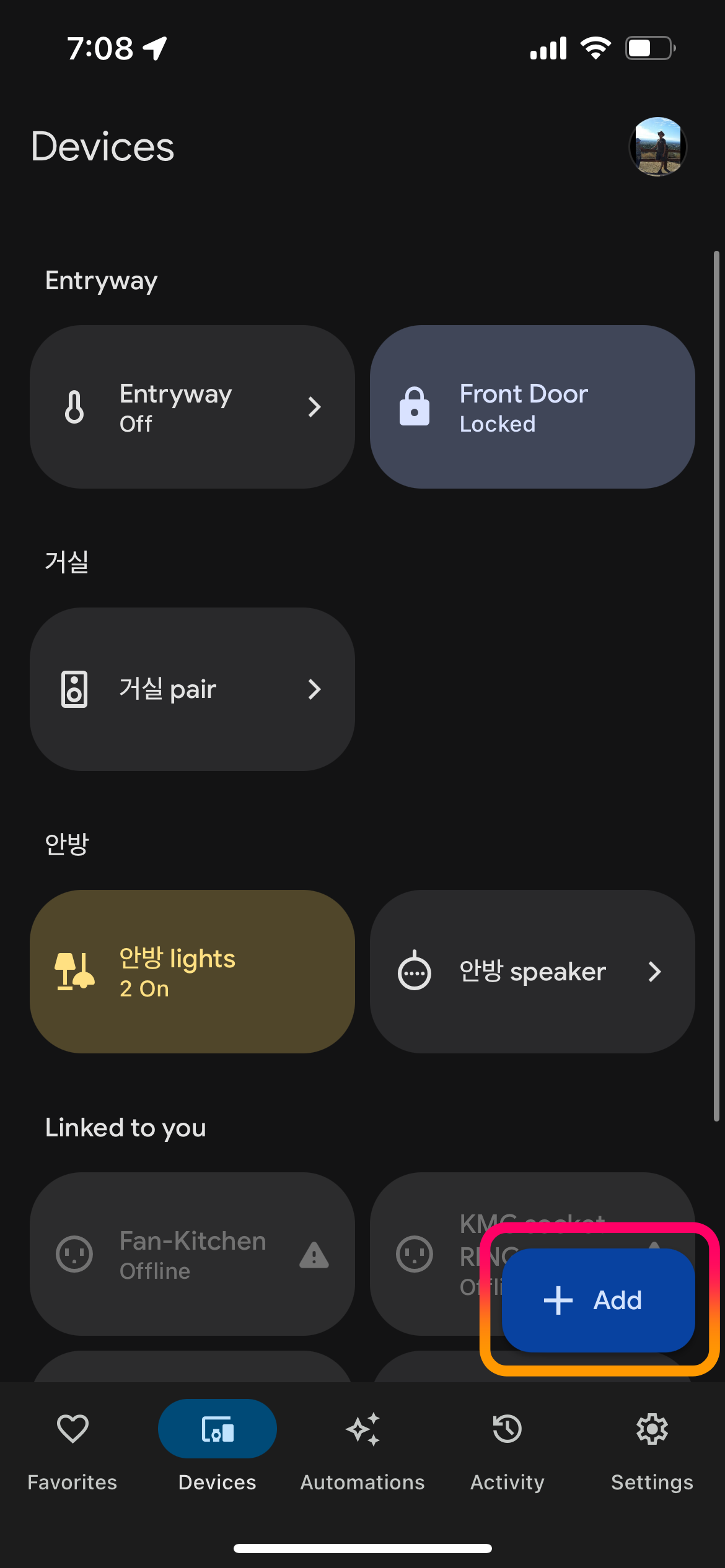
Task: Open the offline Fan-Kitchen device
Action: [192, 1254]
